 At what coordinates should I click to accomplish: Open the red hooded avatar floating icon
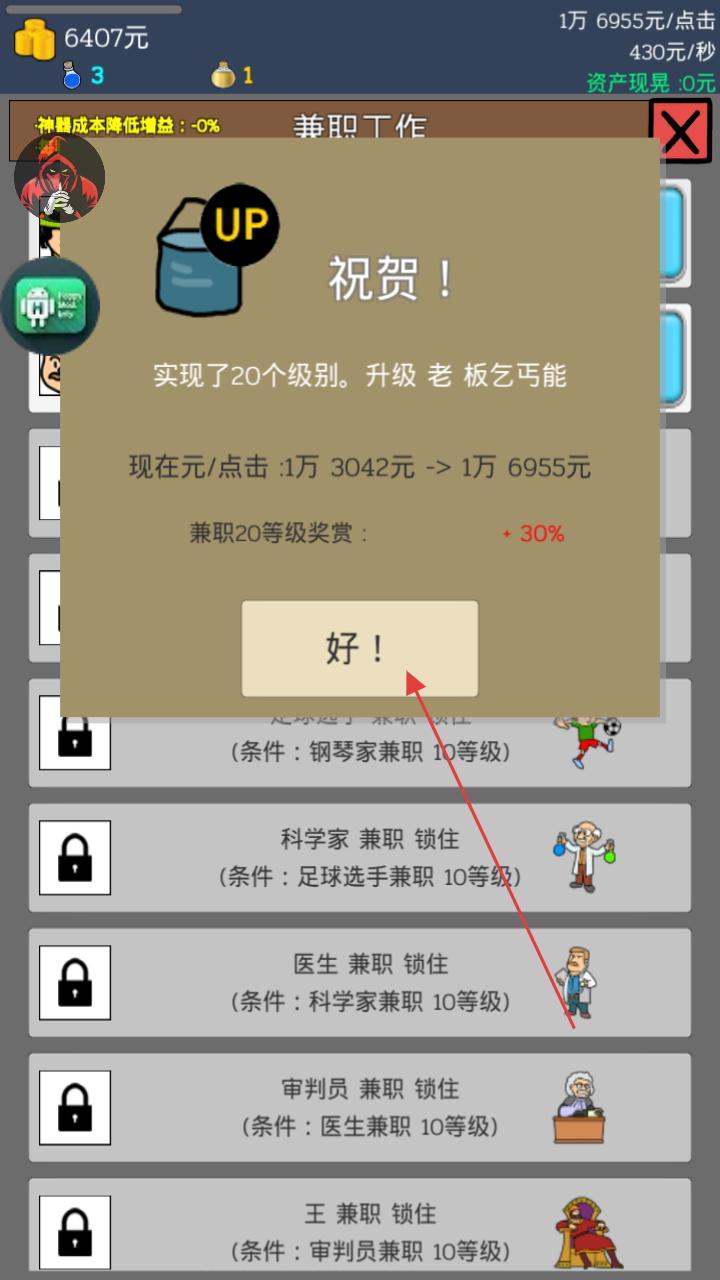(59, 179)
